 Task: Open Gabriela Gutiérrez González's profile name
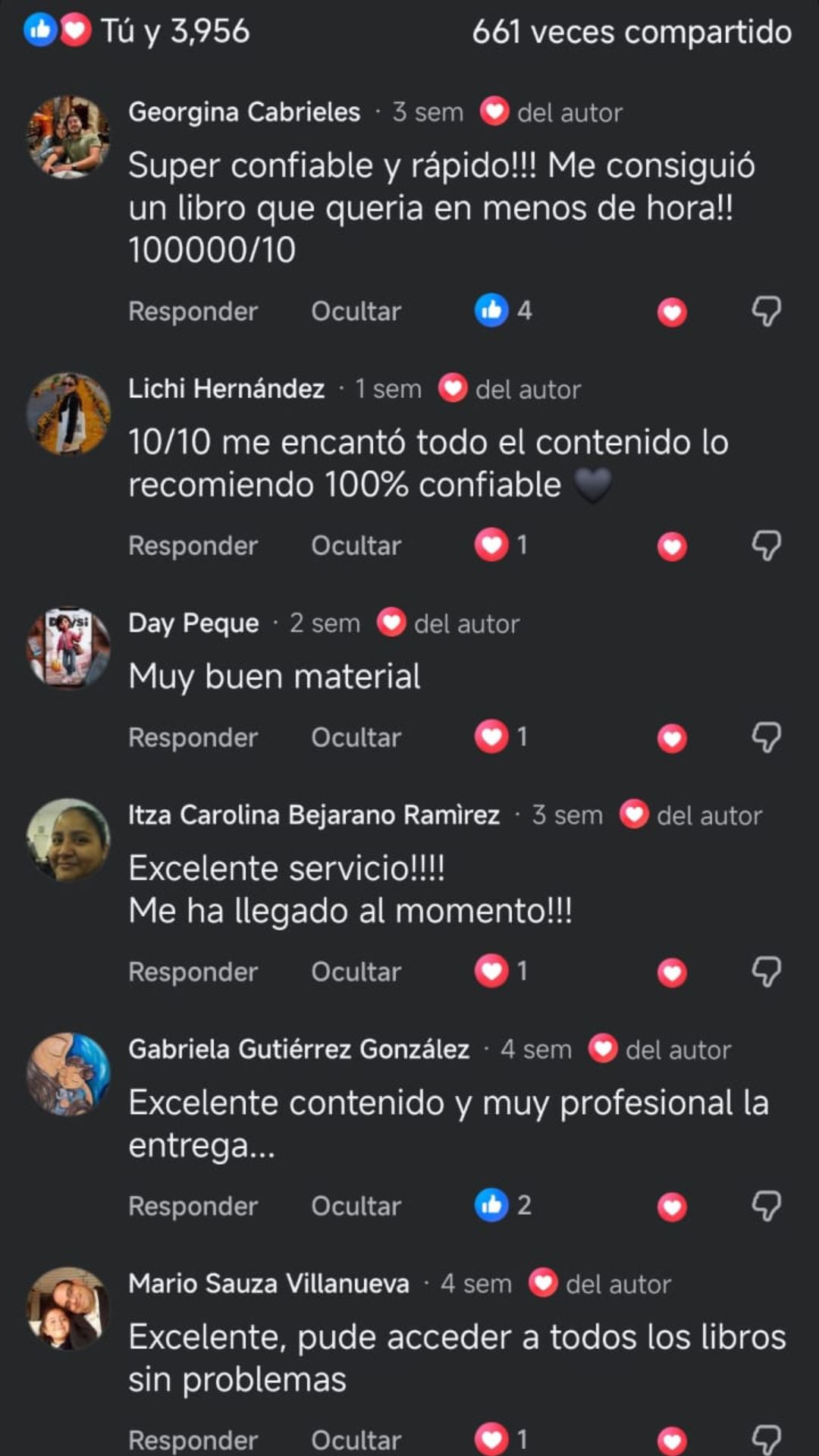click(x=299, y=1050)
